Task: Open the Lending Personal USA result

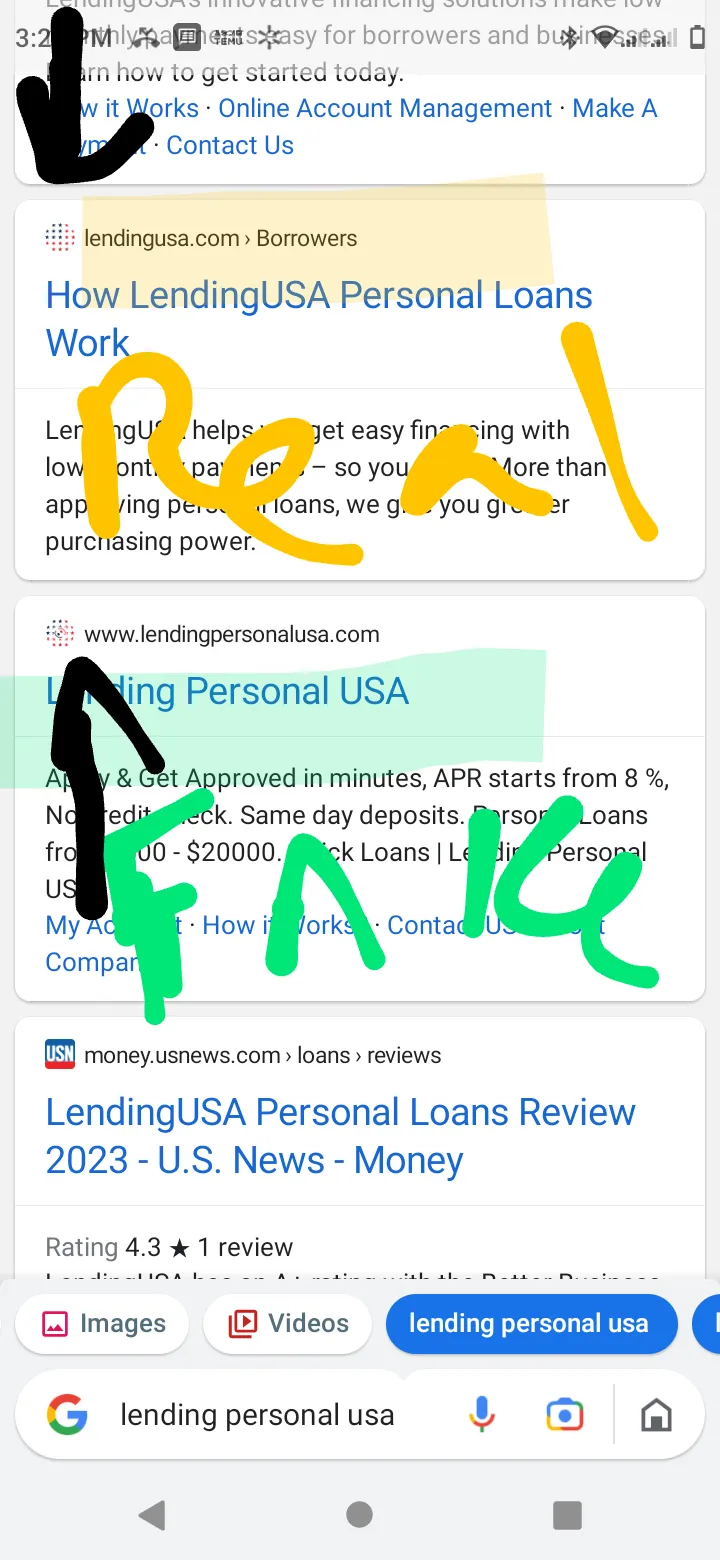Action: [227, 691]
